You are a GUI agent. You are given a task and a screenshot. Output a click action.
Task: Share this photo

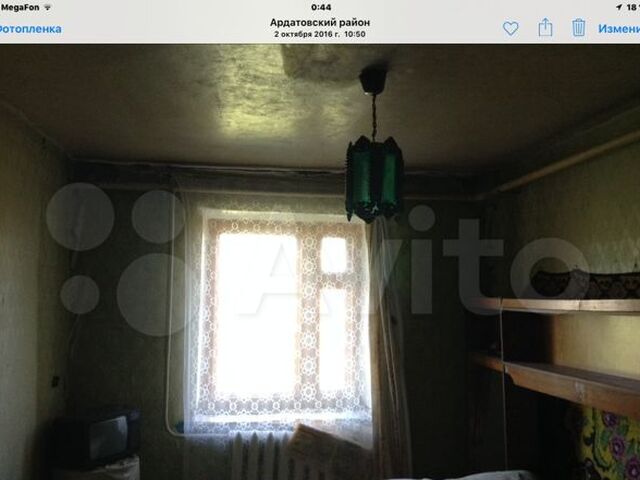point(545,28)
